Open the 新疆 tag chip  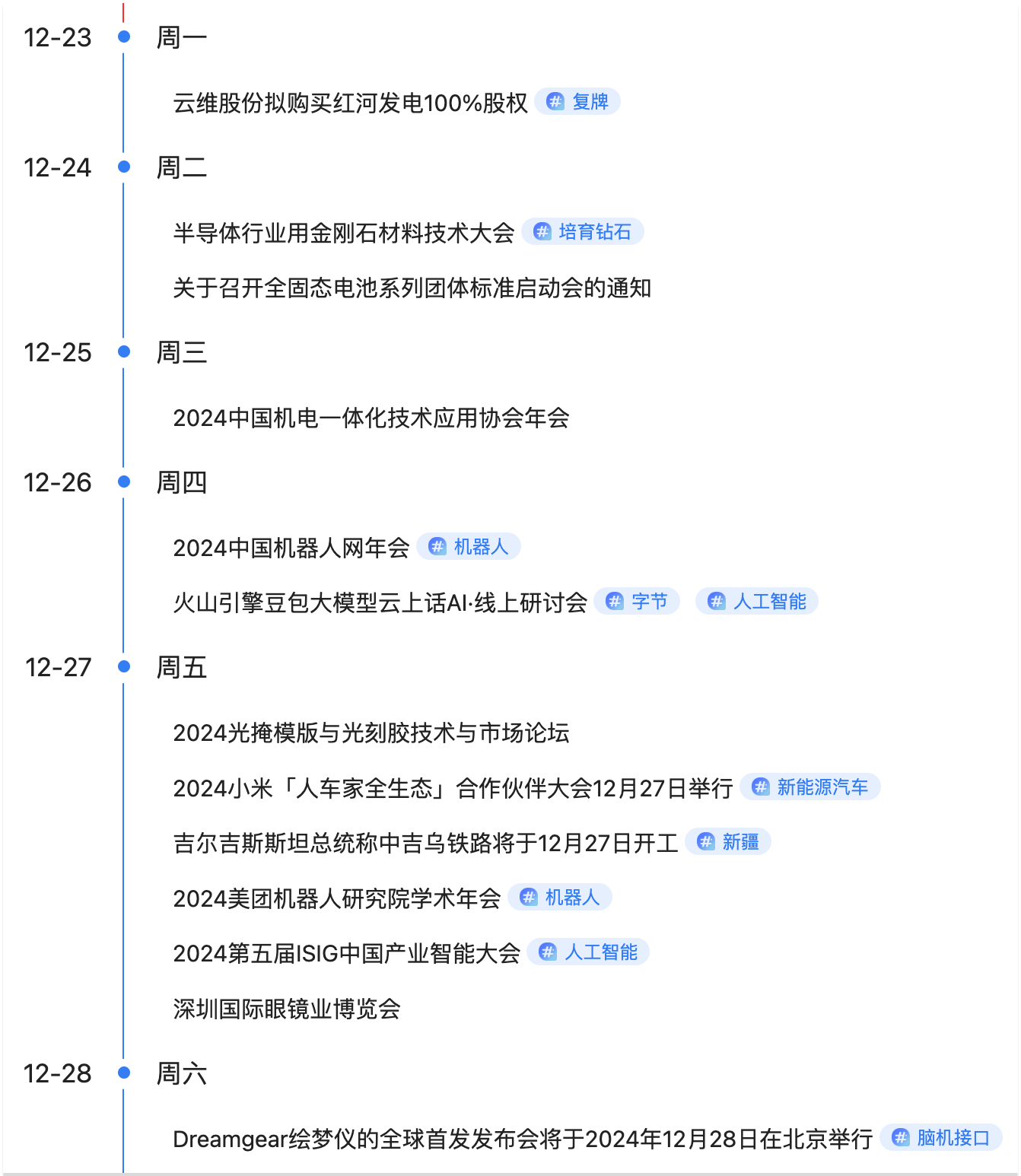pos(728,842)
